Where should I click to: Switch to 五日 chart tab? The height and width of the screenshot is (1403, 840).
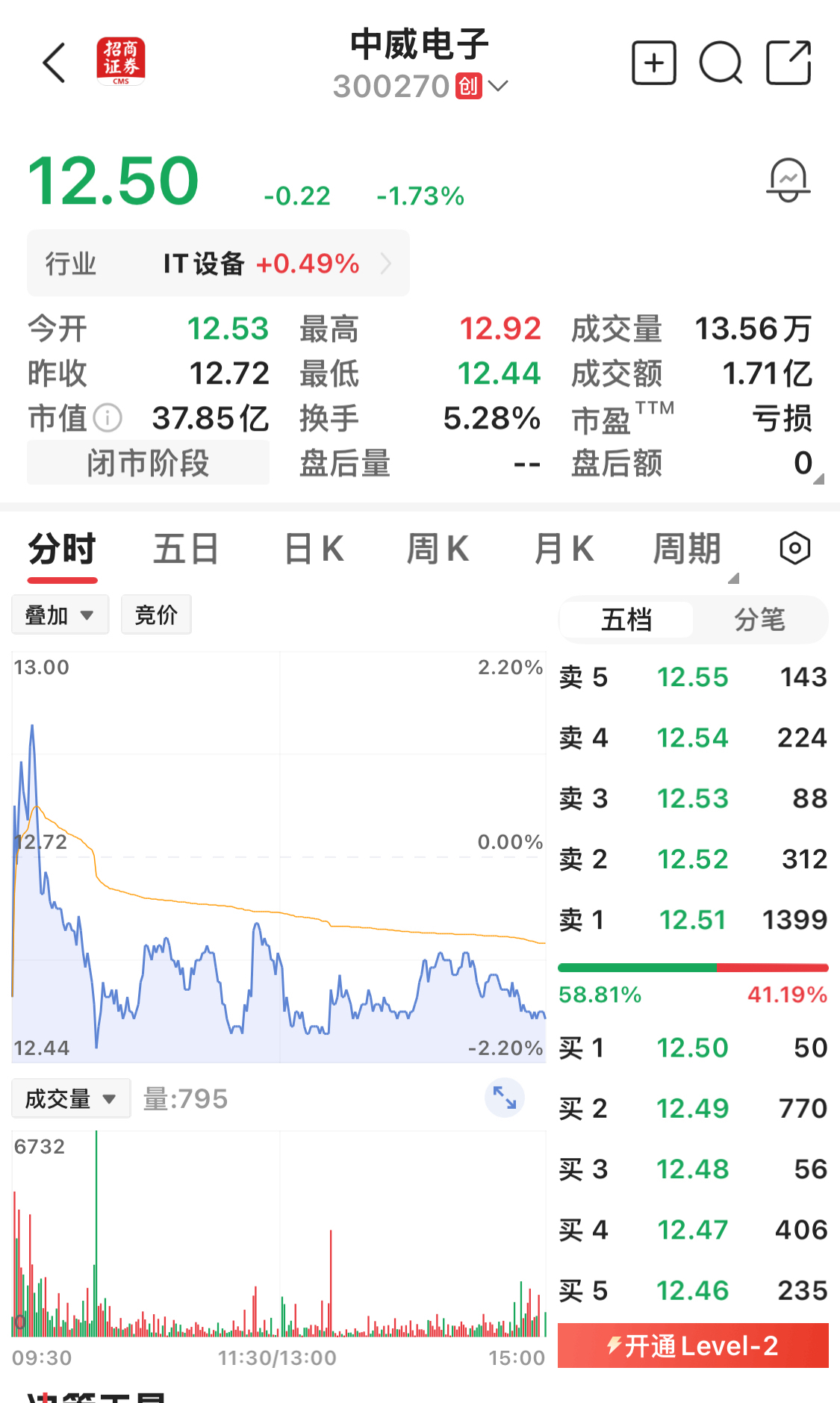[x=185, y=550]
